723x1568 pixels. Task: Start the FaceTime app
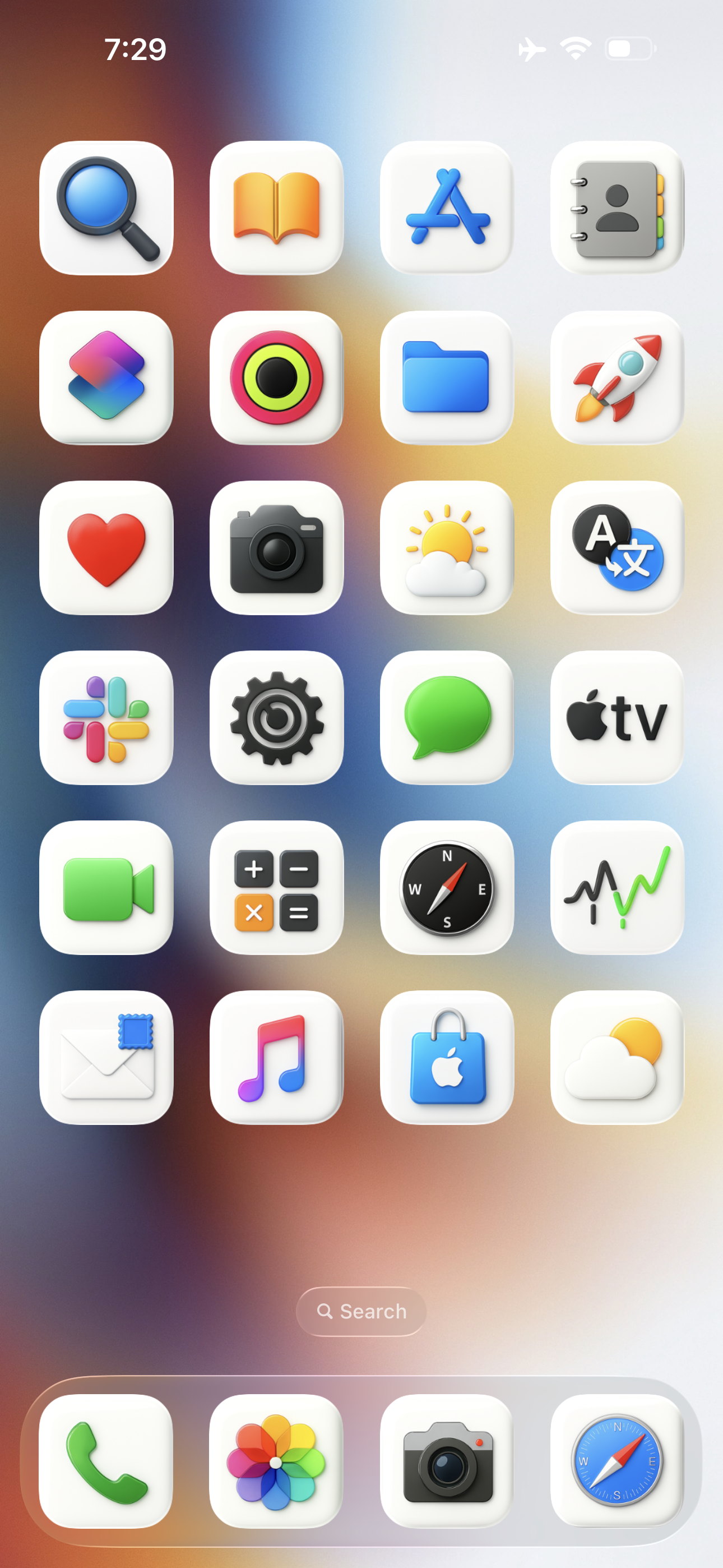[106, 888]
